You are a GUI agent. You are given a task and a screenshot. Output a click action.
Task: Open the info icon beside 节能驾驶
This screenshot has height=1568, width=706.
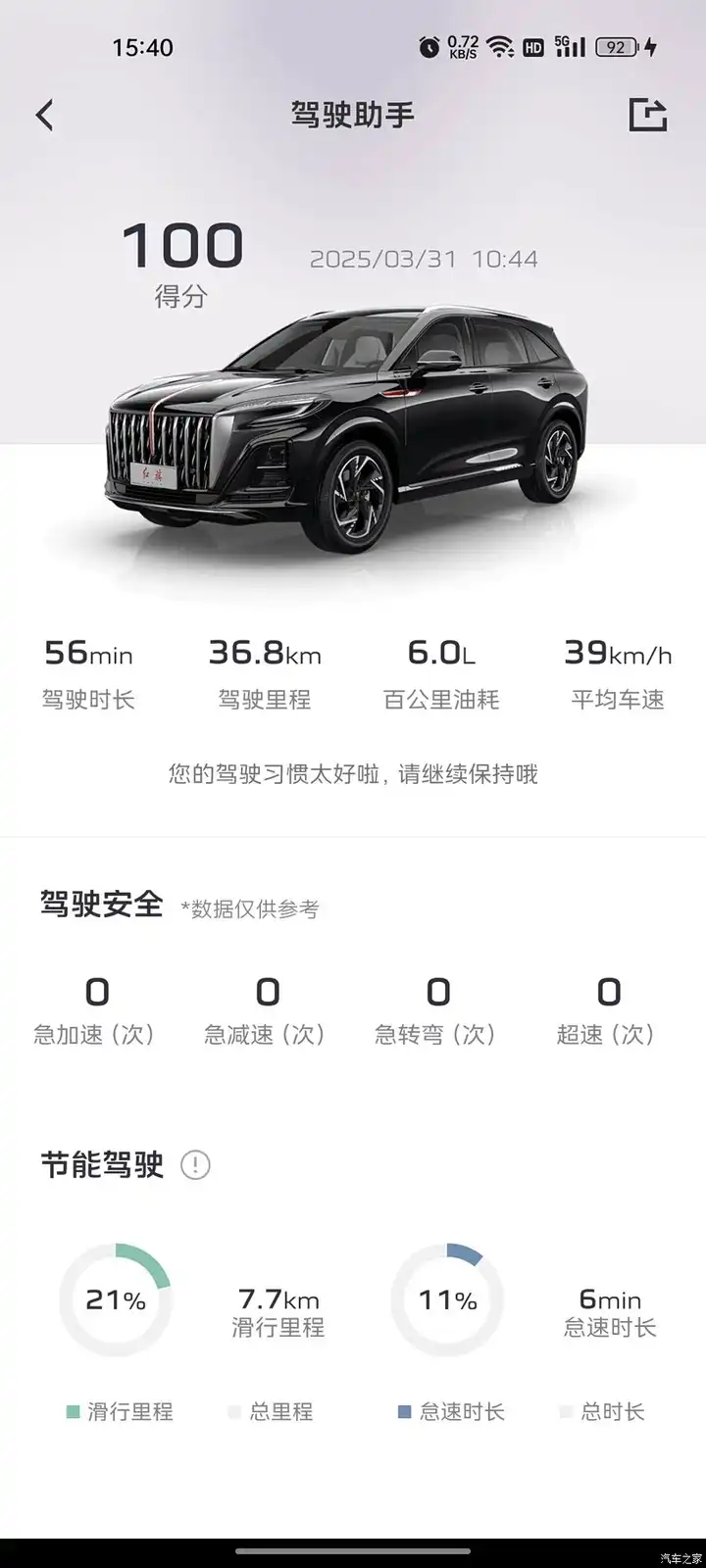195,1165
